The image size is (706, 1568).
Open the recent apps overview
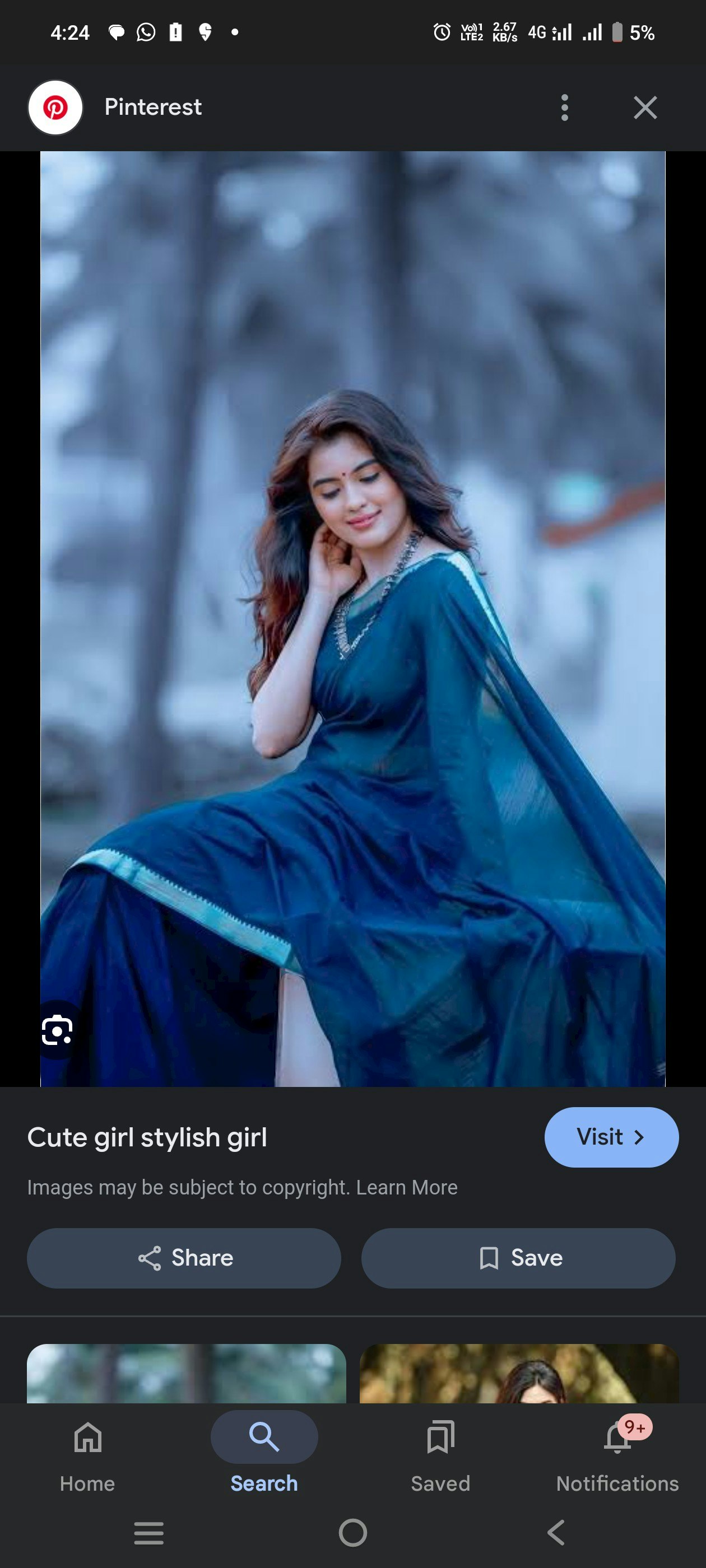148,1533
